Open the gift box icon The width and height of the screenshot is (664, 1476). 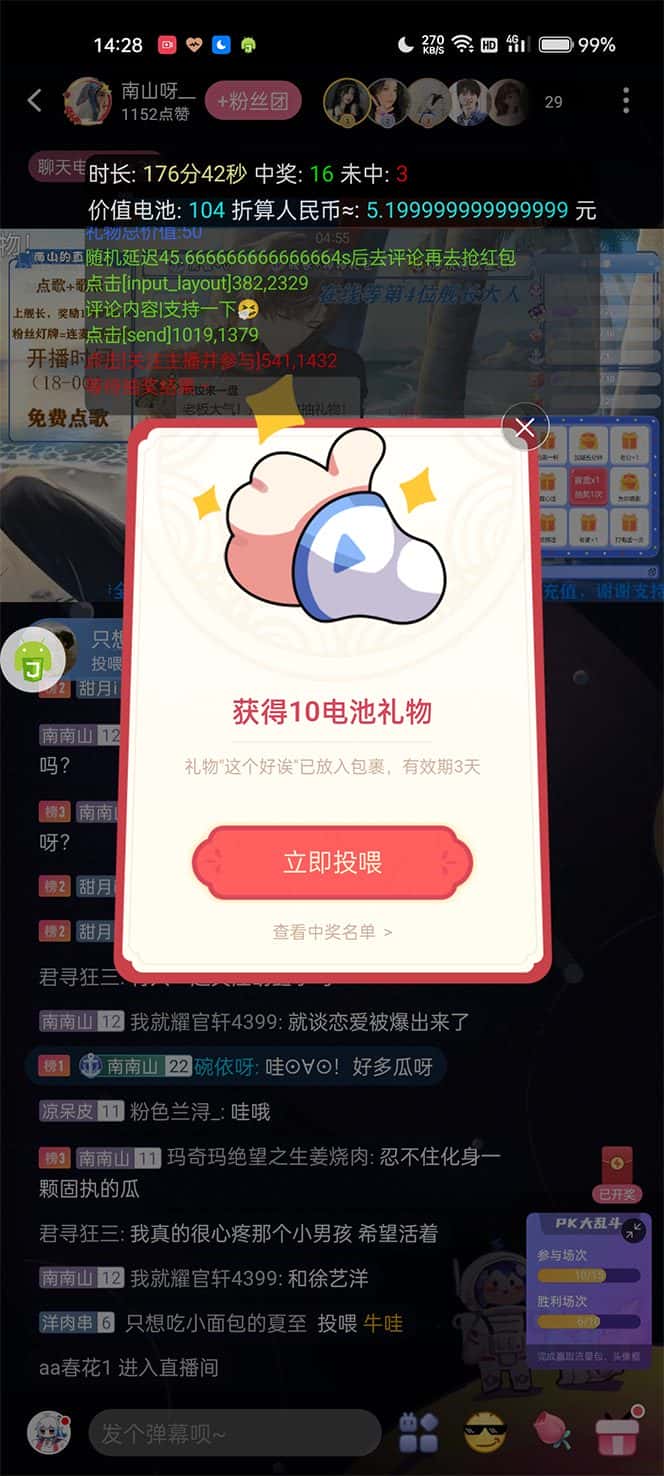[619, 1432]
